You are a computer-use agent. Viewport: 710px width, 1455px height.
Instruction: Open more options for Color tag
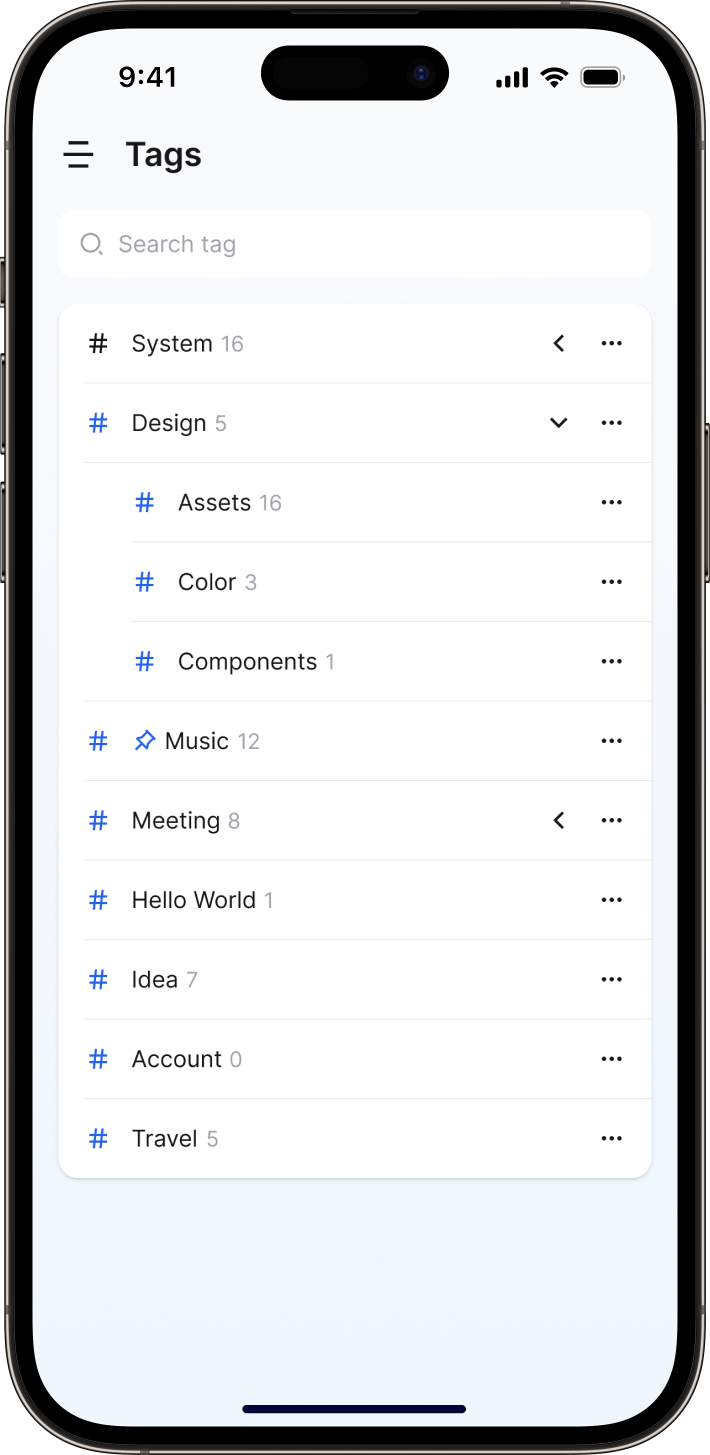(x=612, y=582)
